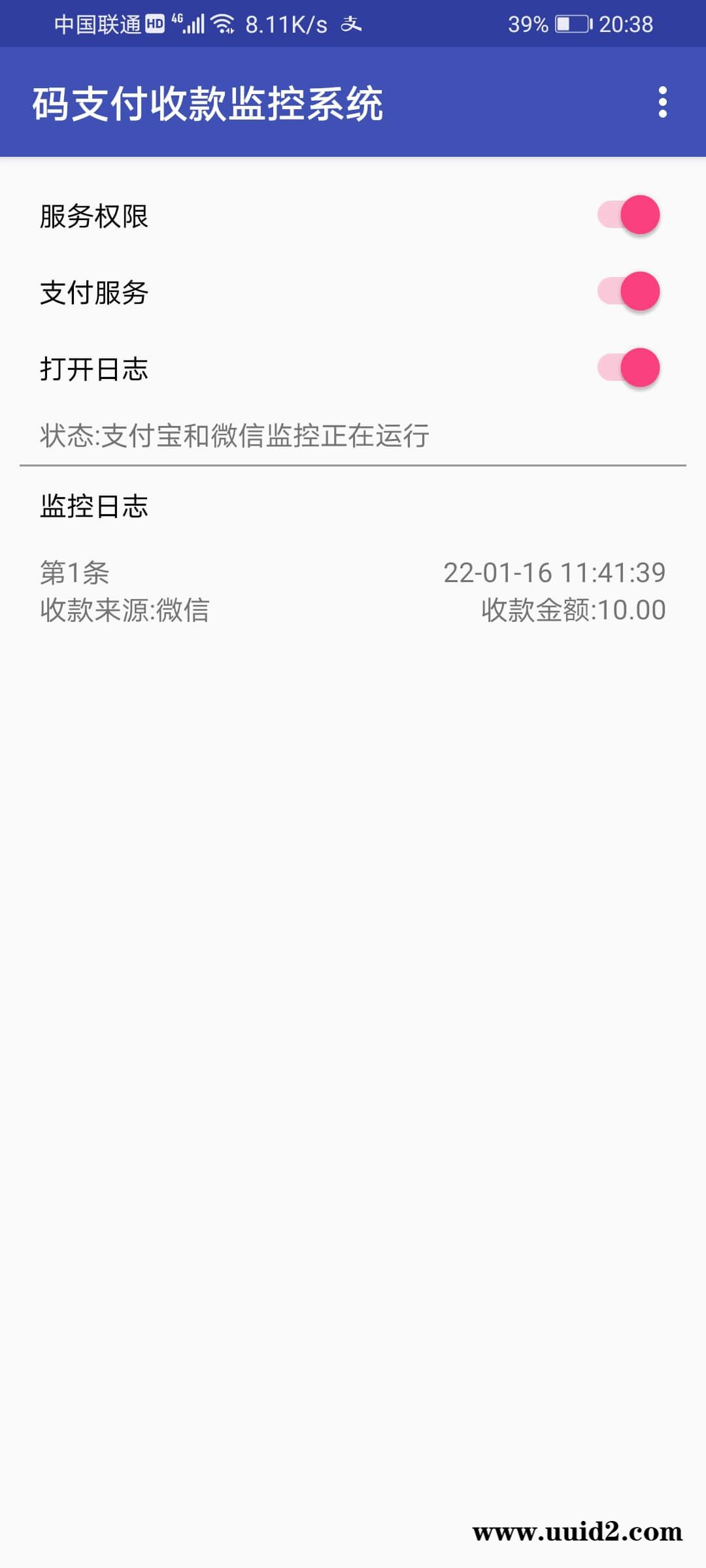This screenshot has width=706, height=1568.
Task: Disable the 服务权限 switch
Action: tap(628, 214)
